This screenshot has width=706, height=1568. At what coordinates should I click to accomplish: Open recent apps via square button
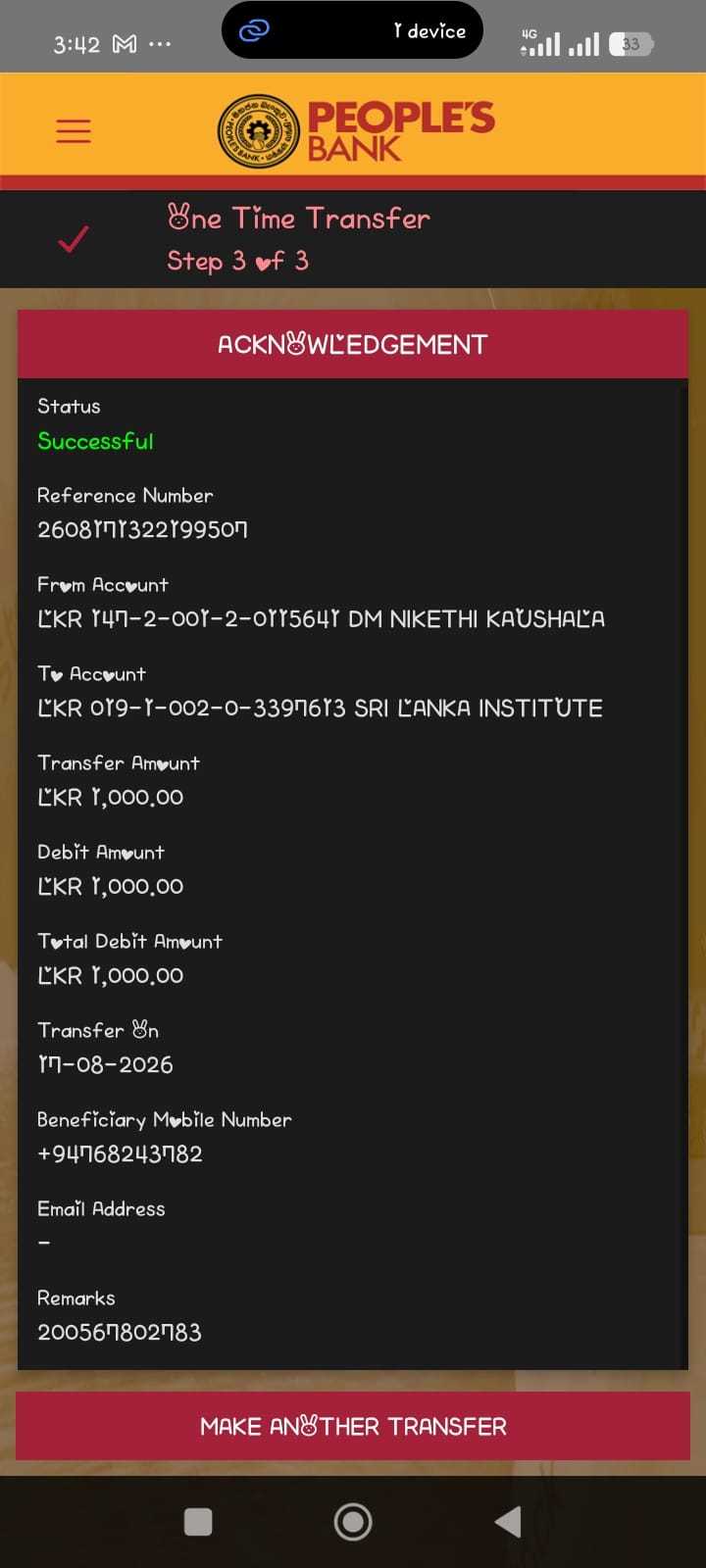[198, 1522]
